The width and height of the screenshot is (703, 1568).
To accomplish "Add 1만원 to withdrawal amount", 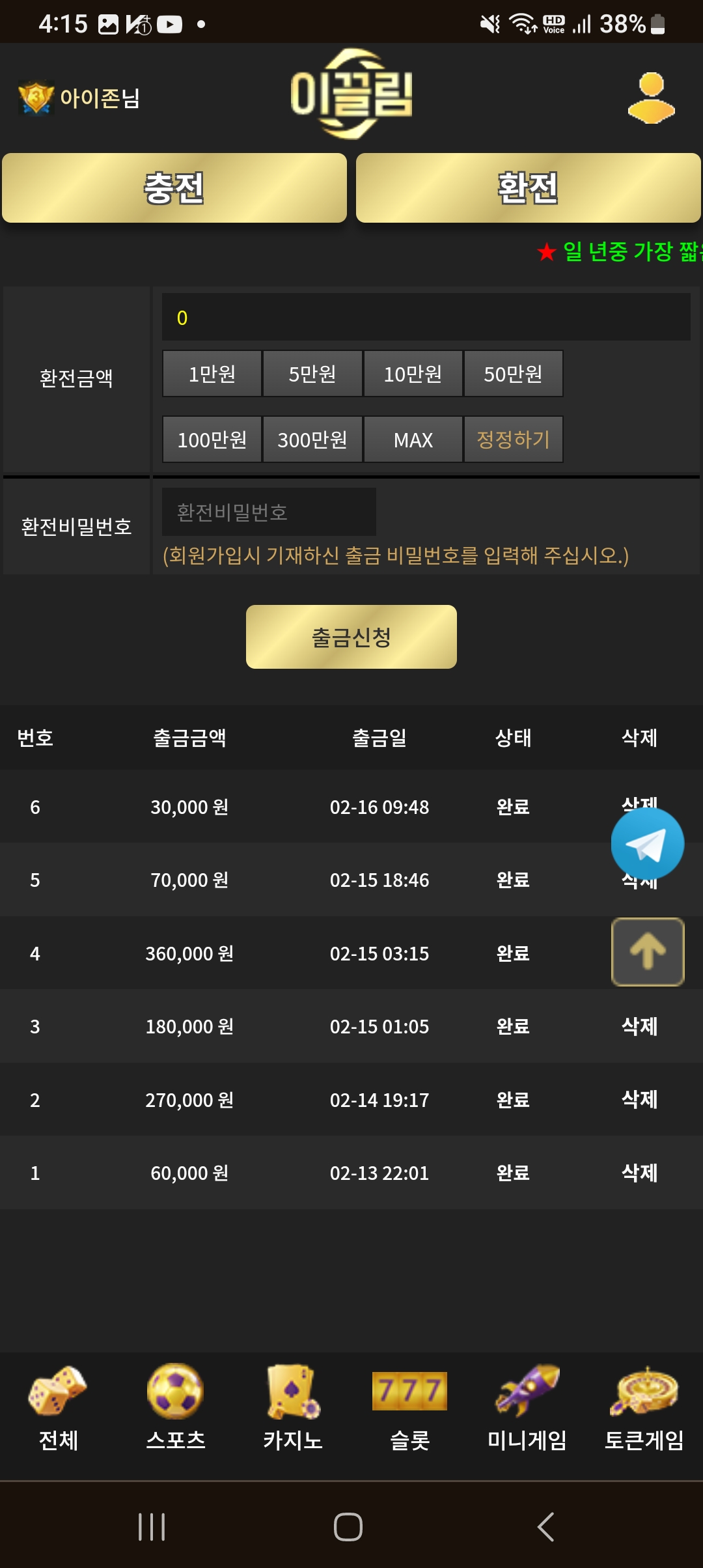I will tap(212, 374).
